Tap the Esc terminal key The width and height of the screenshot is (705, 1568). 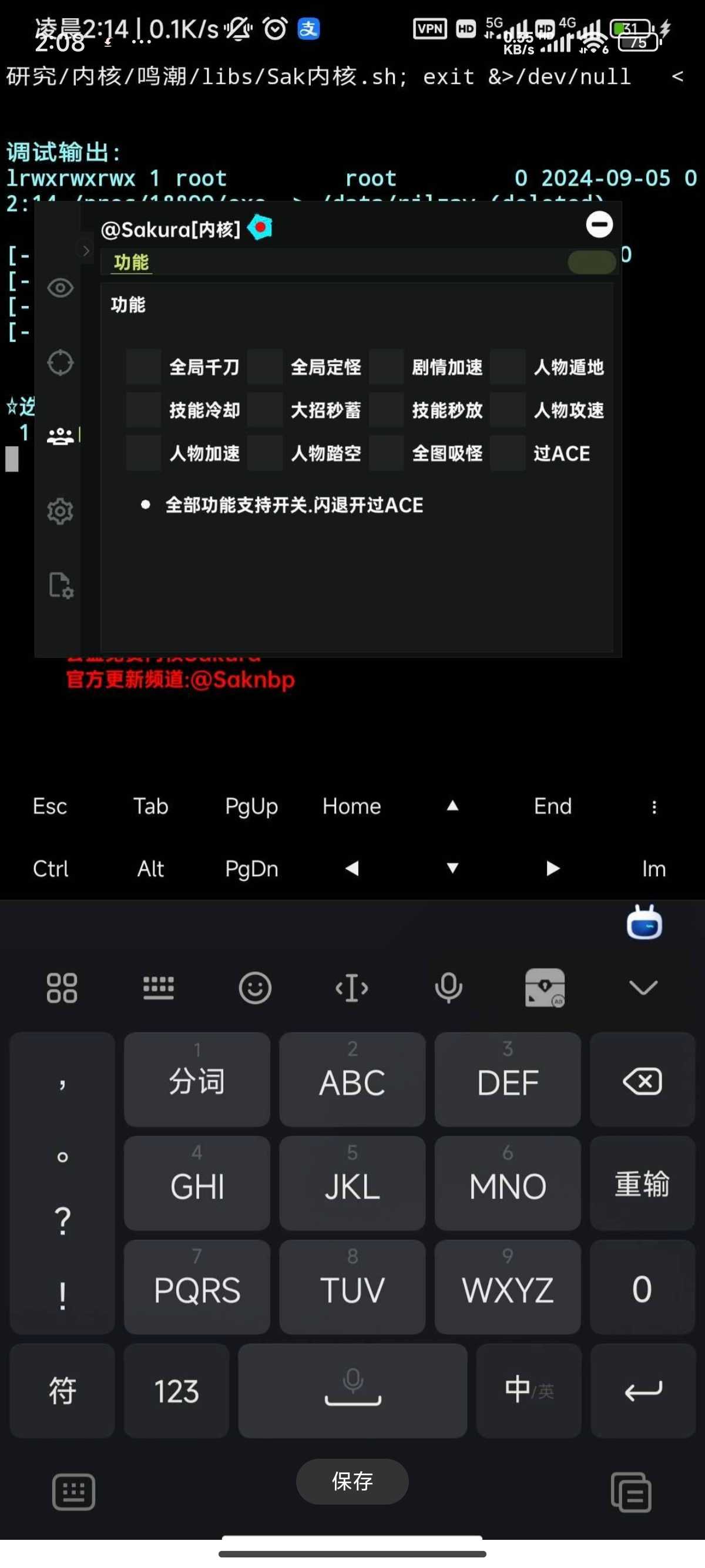[50, 806]
